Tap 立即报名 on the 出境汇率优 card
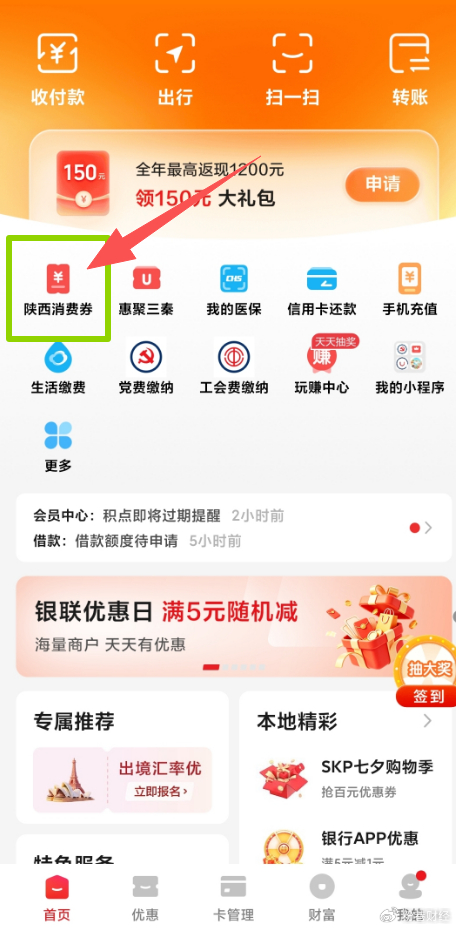 pos(160,791)
